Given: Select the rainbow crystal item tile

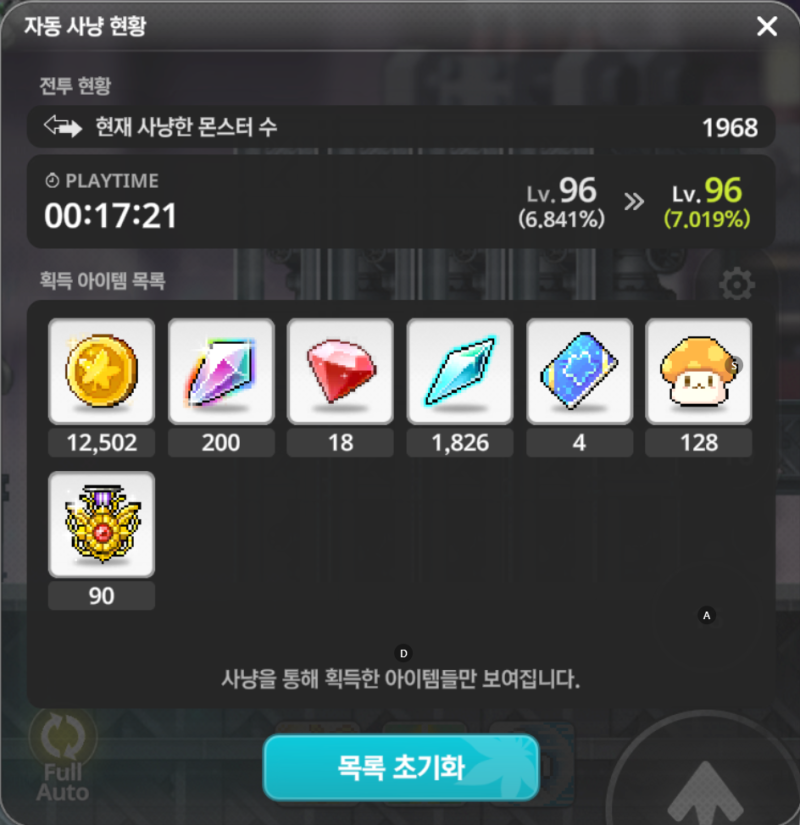Looking at the screenshot, I should [221, 371].
